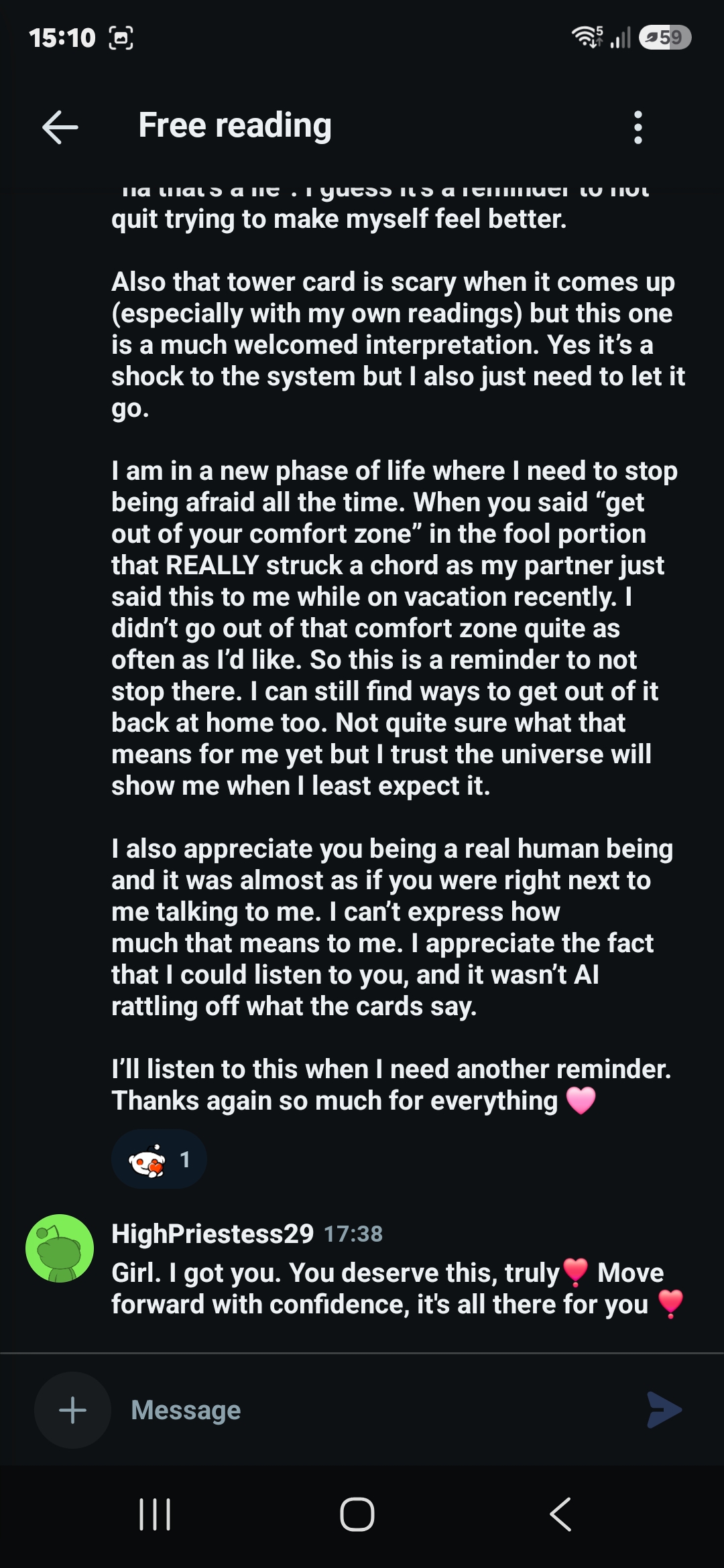724x1568 pixels.
Task: Send the message with the arrow icon
Action: tap(664, 1410)
